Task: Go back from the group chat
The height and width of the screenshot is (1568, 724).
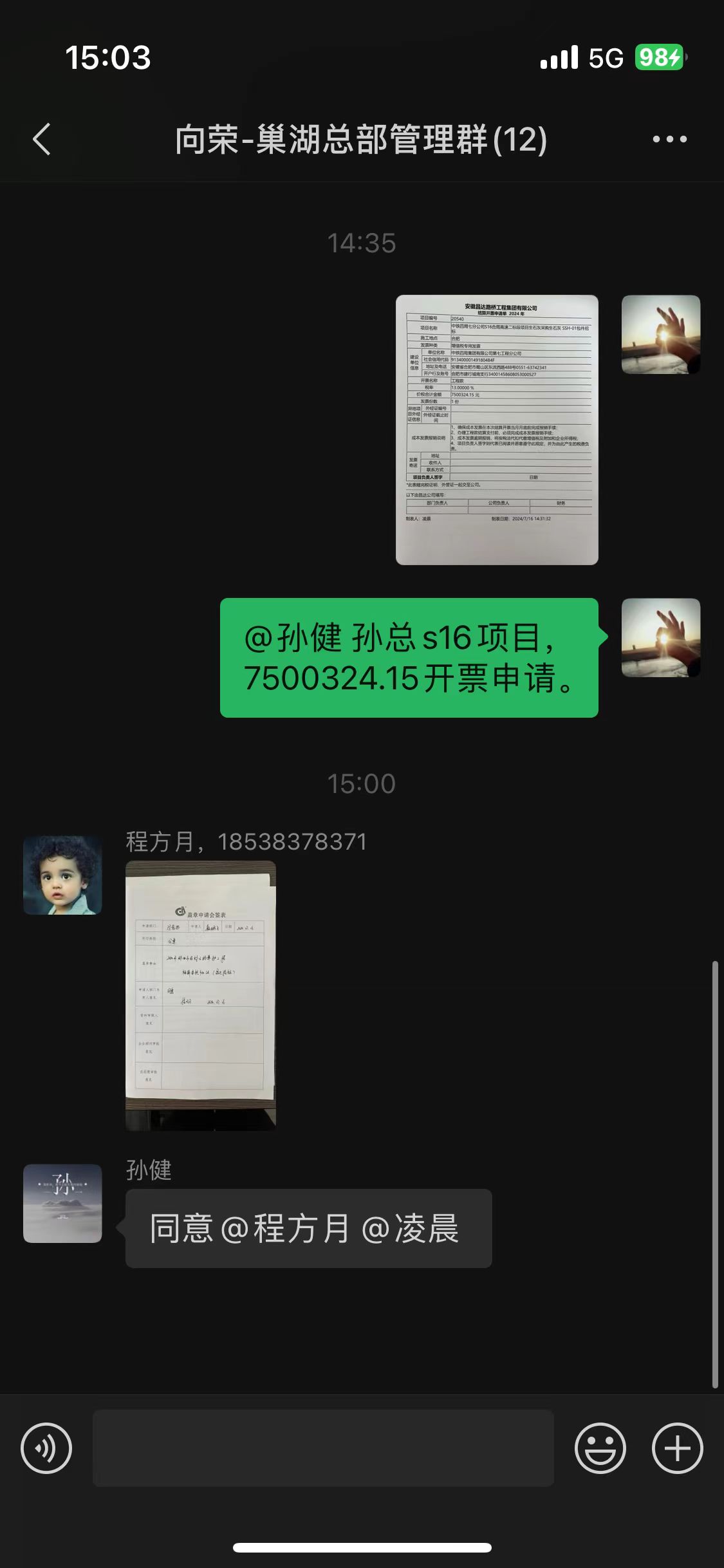Action: click(x=42, y=139)
